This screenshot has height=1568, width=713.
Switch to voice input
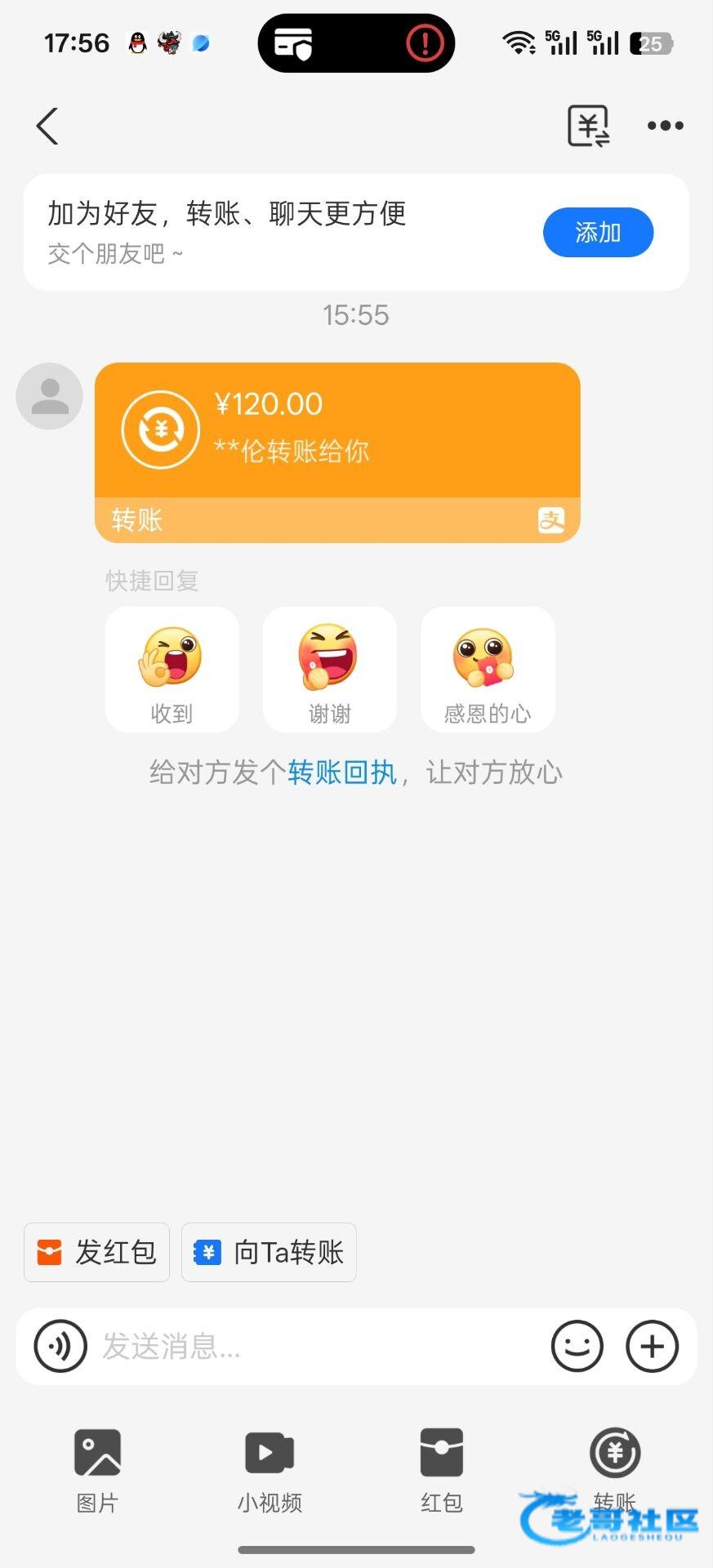pos(60,1346)
